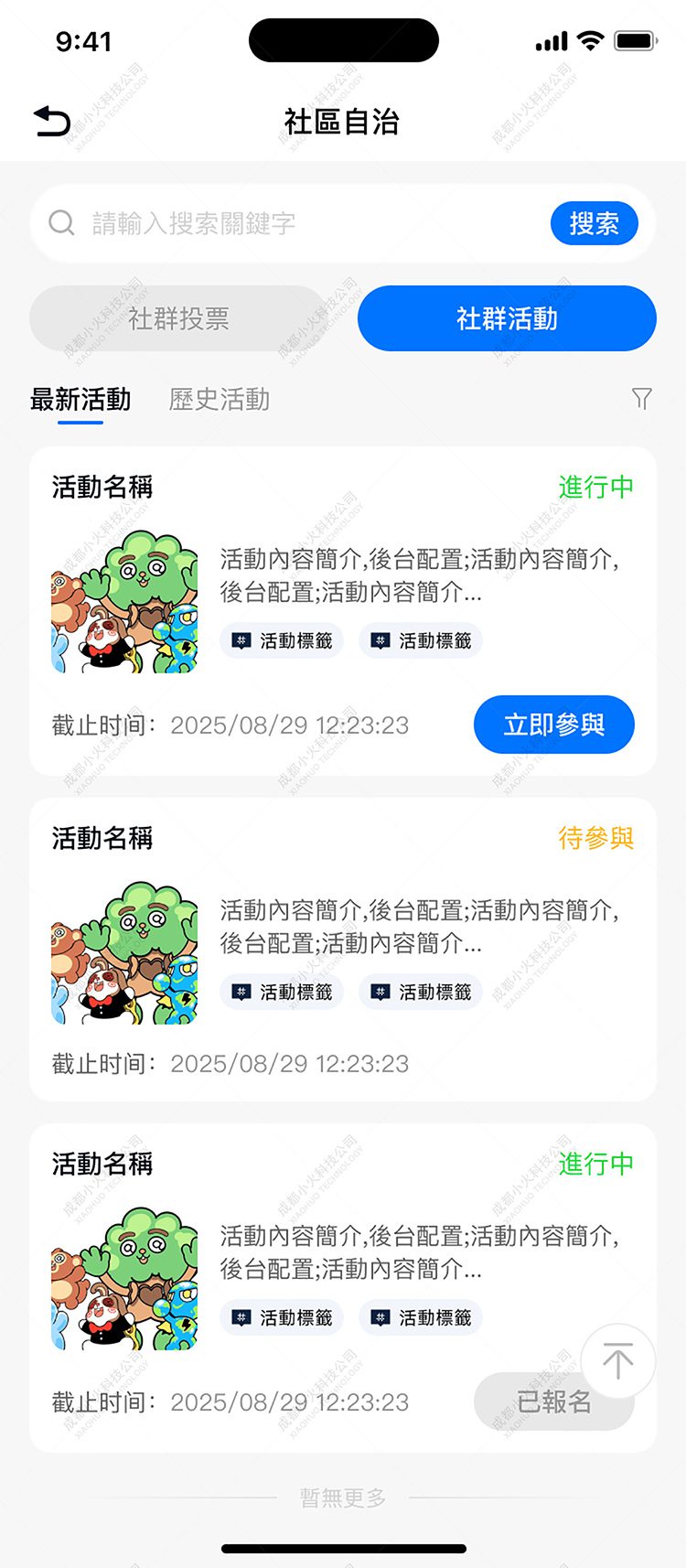686x1568 pixels.
Task: Open the 待參與 activity card
Action: point(342,949)
